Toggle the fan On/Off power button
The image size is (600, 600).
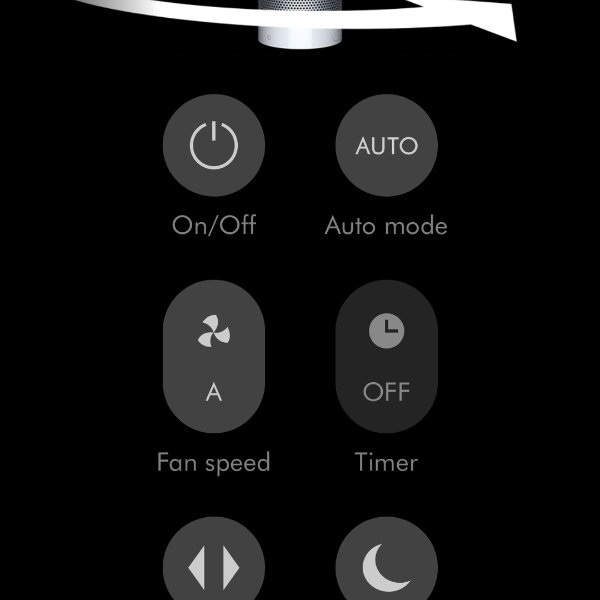click(x=214, y=146)
